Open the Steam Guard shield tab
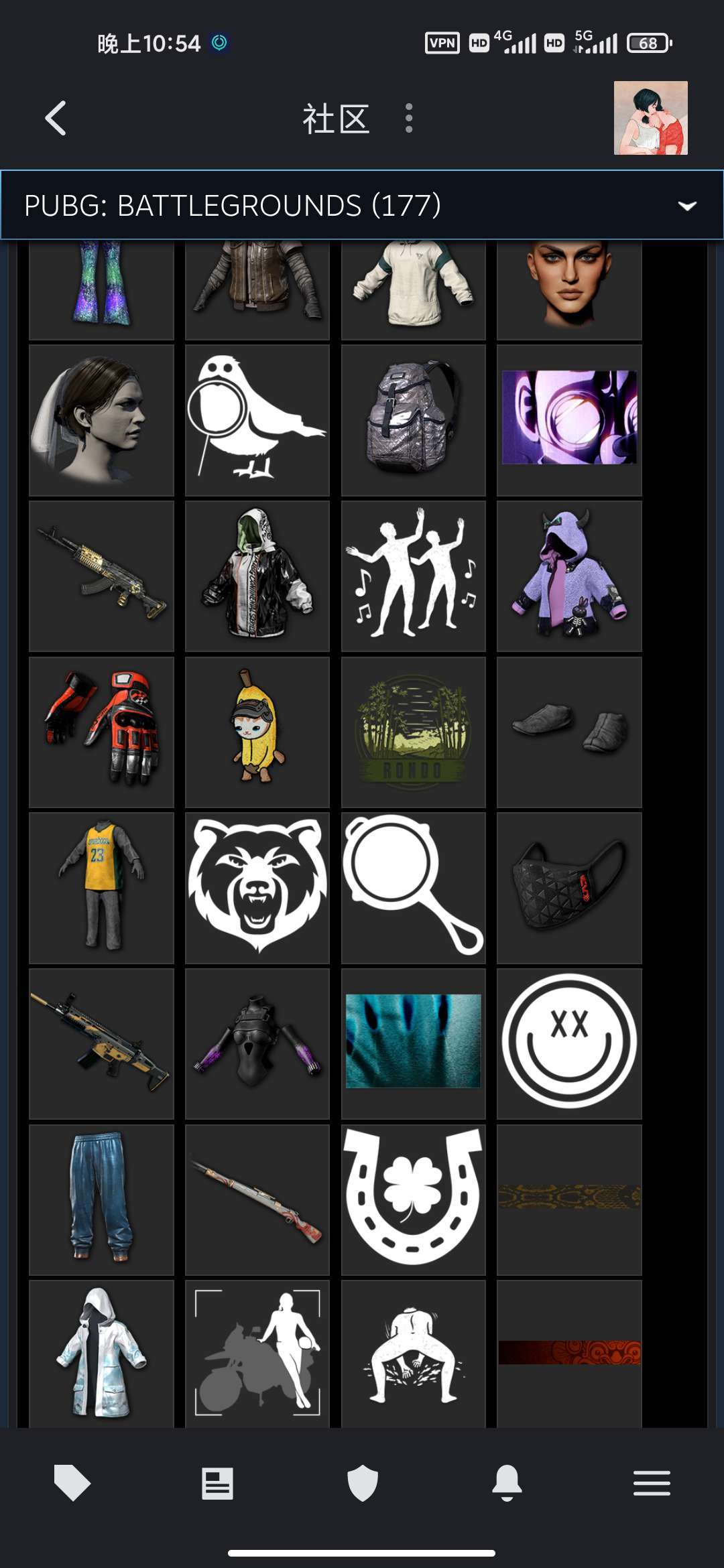724x1568 pixels. point(363,1483)
